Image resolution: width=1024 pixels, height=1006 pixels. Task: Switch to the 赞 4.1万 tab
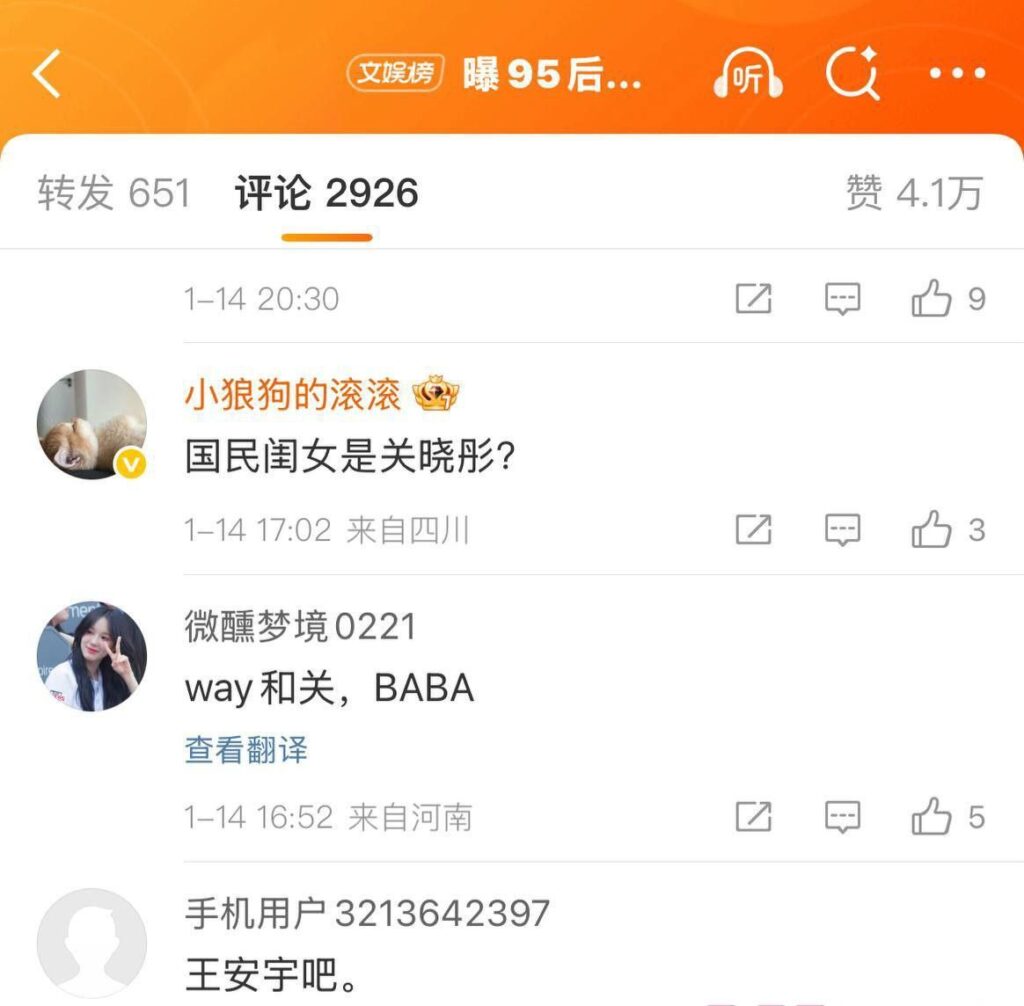(x=914, y=193)
